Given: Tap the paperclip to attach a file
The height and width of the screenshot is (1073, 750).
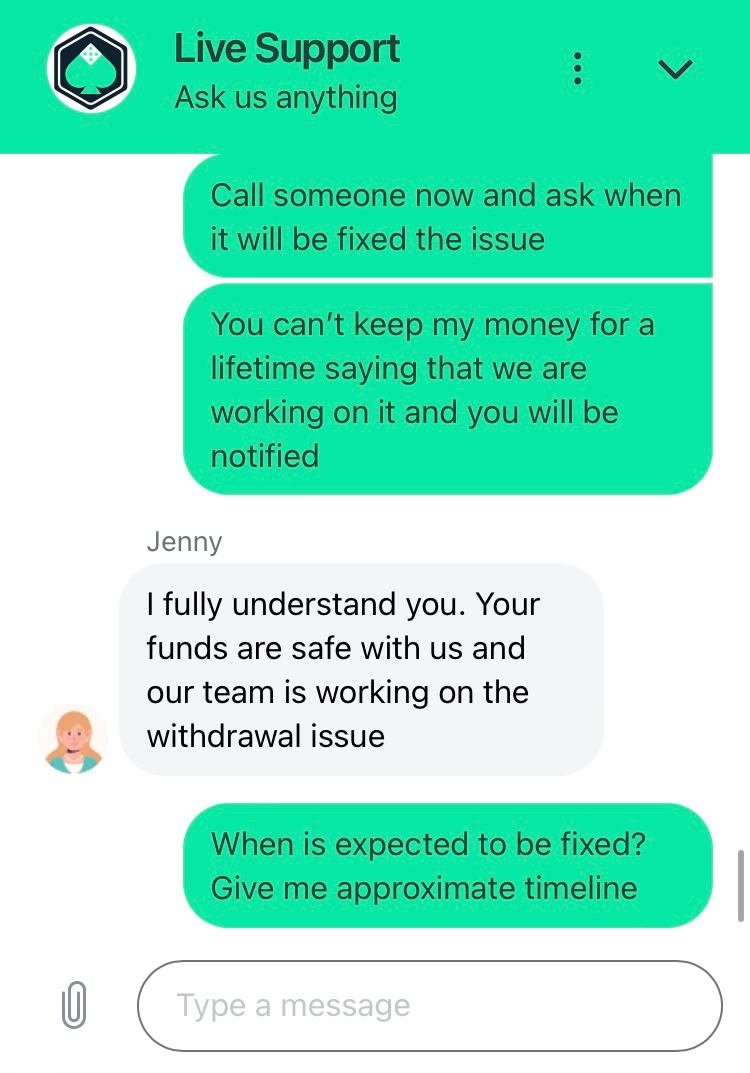Looking at the screenshot, I should click(74, 1005).
